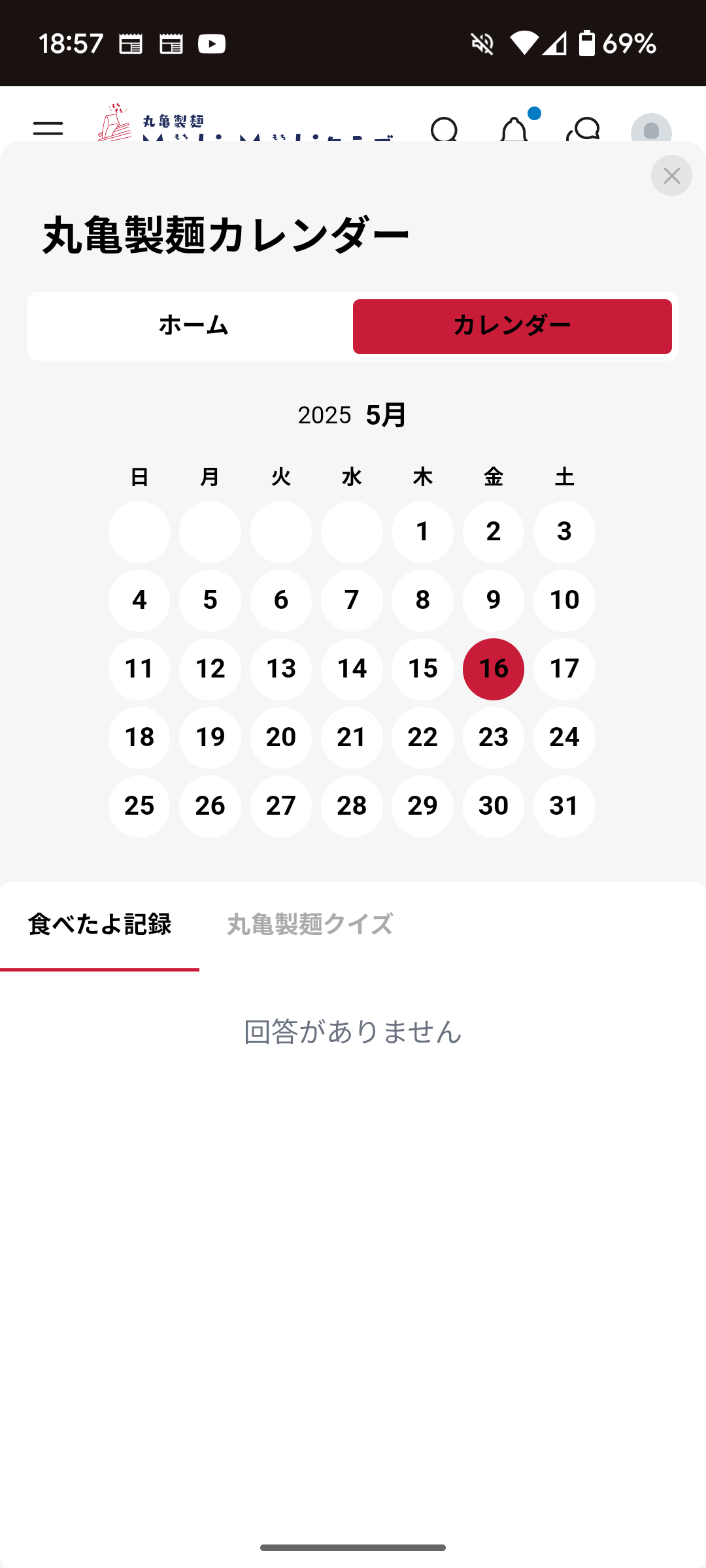
Task: Tap May 12 on the calendar
Action: 210,669
